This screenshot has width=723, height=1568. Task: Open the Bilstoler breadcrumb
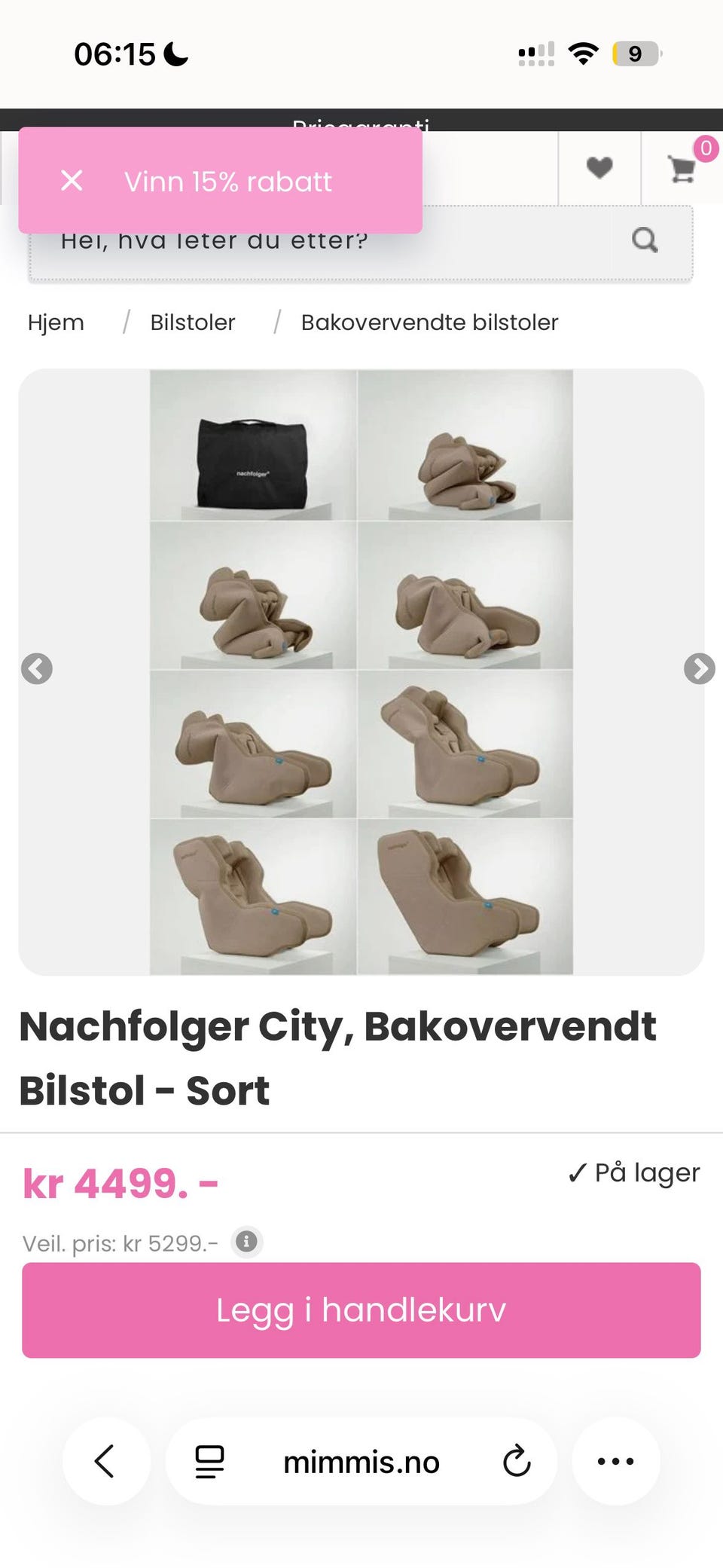193,322
